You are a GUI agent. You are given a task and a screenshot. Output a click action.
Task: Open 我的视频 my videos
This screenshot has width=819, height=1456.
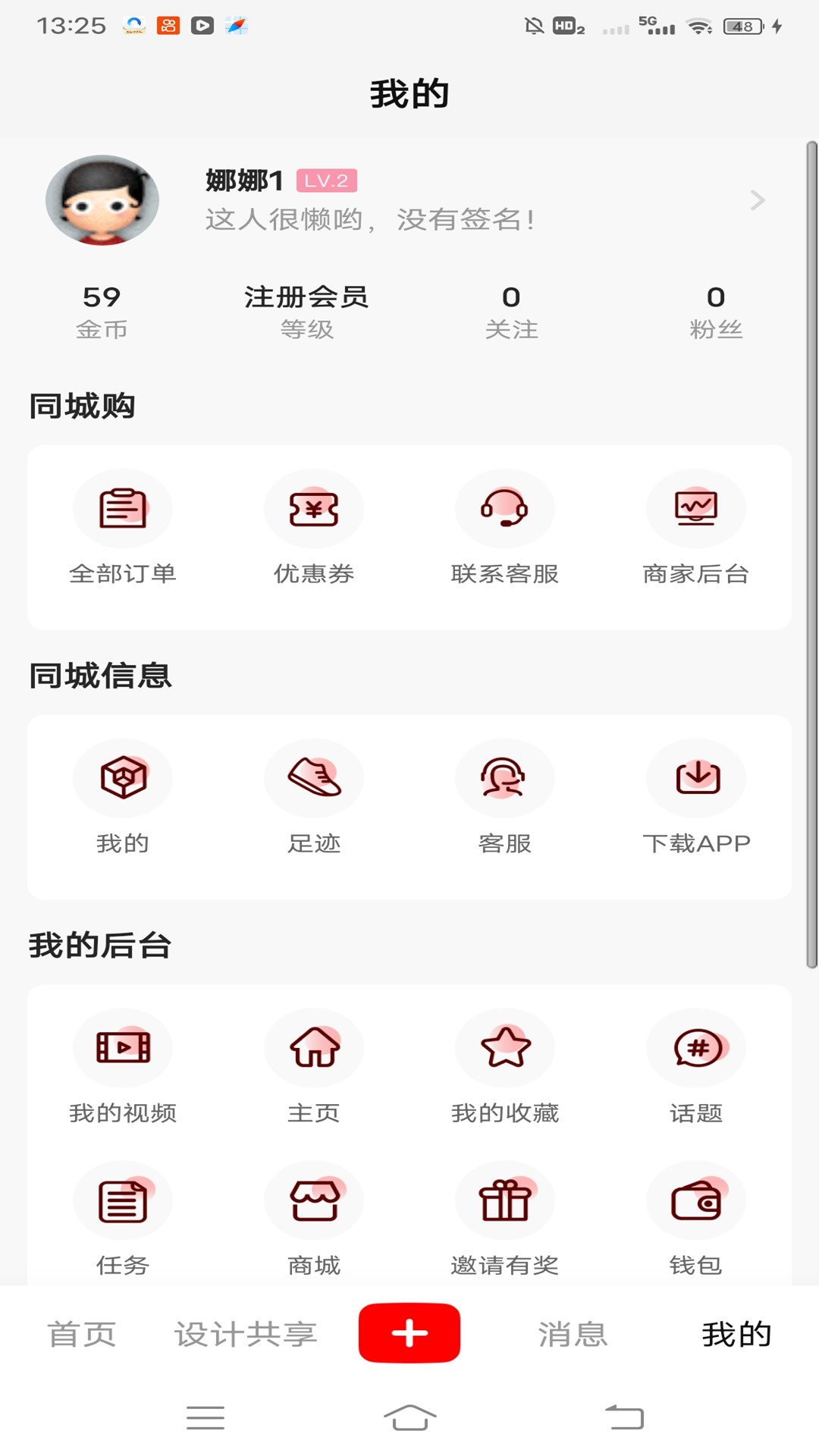pos(123,1049)
